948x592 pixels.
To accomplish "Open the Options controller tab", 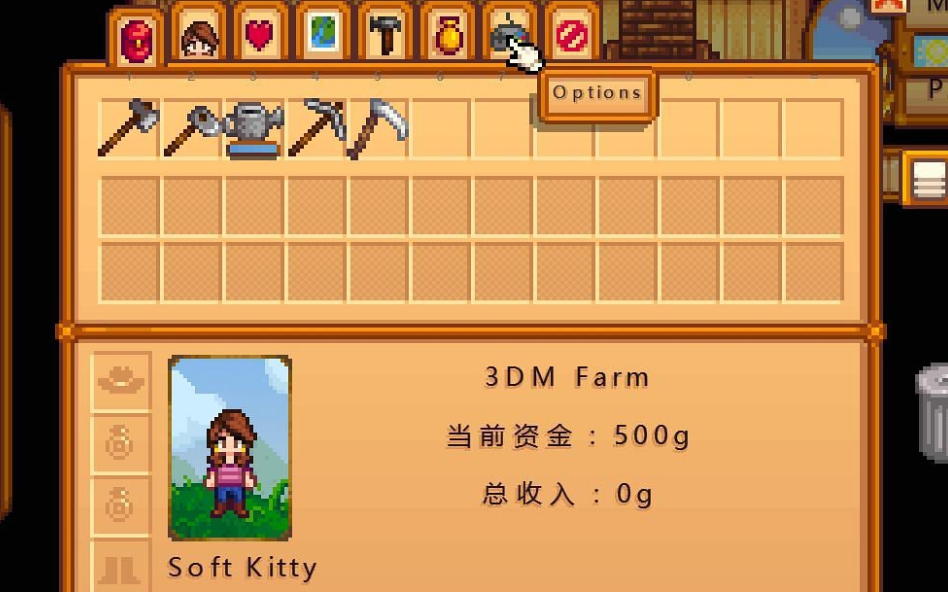I will point(508,37).
